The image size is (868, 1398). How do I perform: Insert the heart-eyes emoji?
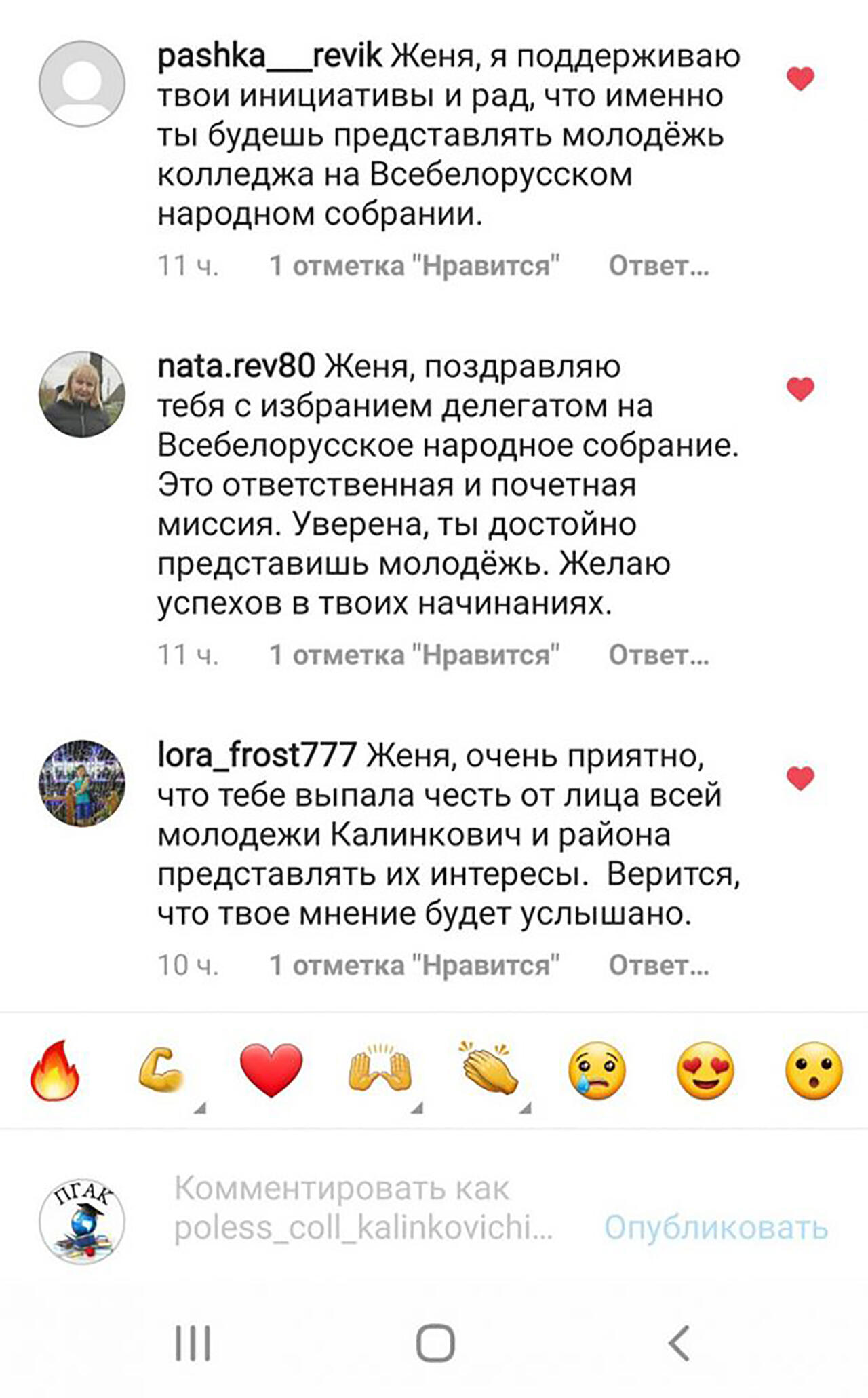pyautogui.click(x=705, y=1071)
